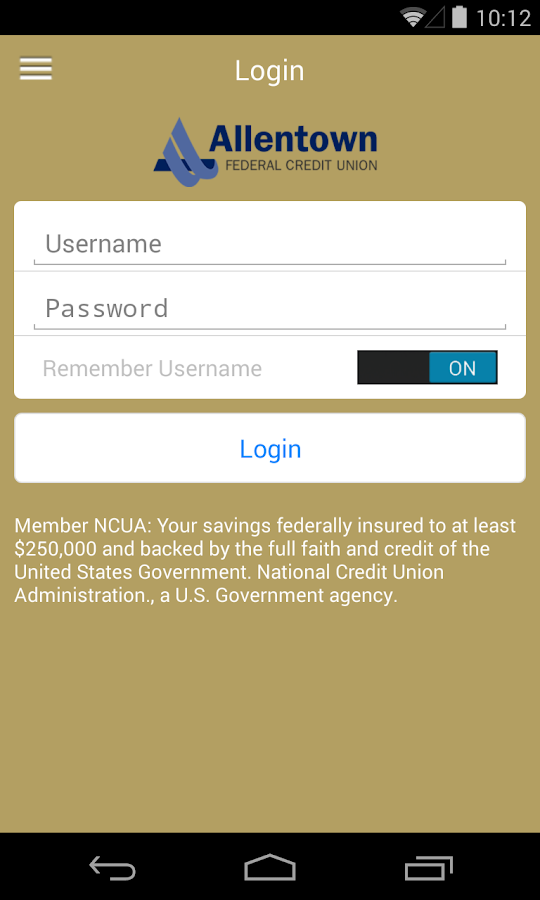The height and width of the screenshot is (900, 540).
Task: Go back using the system back button
Action: (x=112, y=867)
